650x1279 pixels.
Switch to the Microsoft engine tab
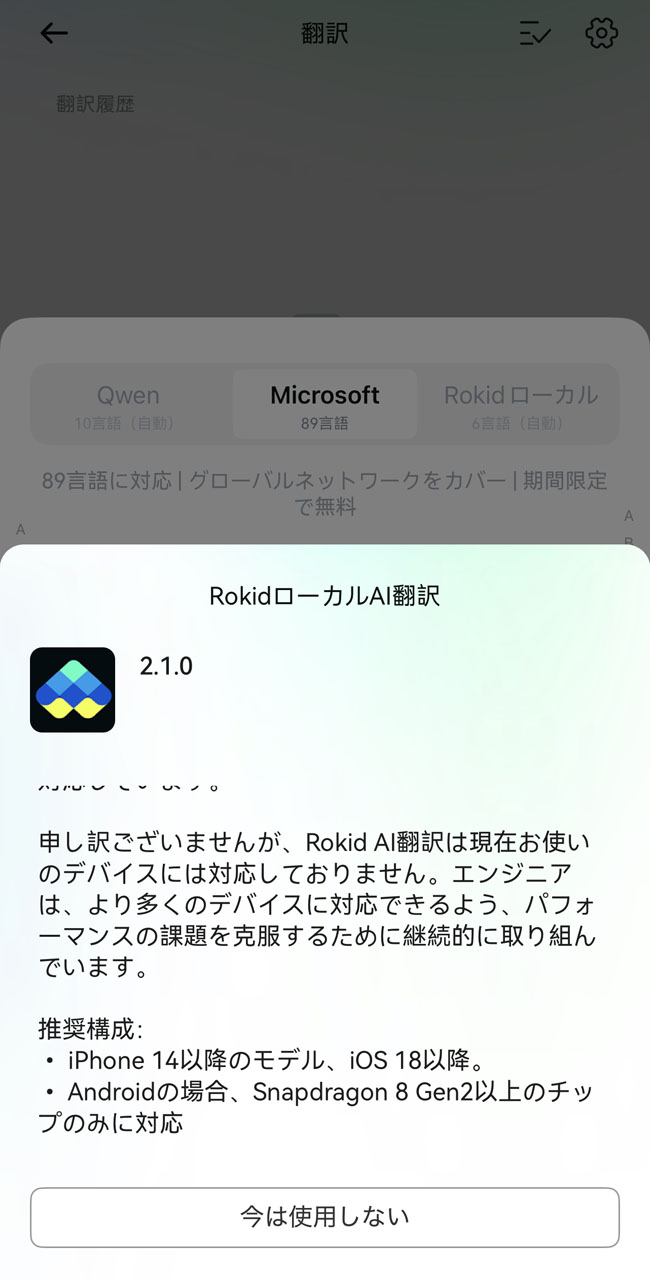(x=325, y=404)
